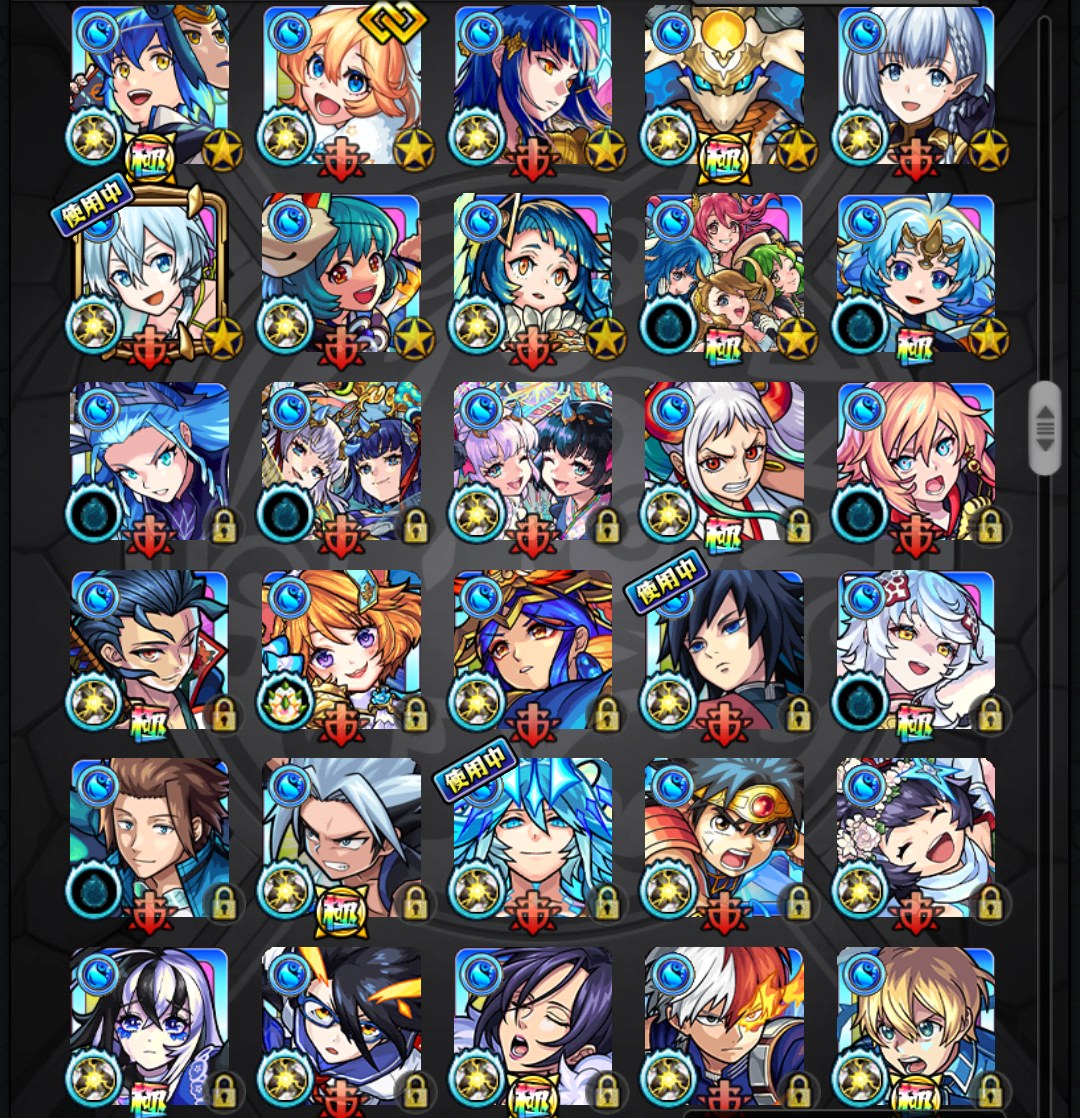The width and height of the screenshot is (1080, 1118).
Task: Open the blonde boy in blue armor
Action: point(916,1026)
